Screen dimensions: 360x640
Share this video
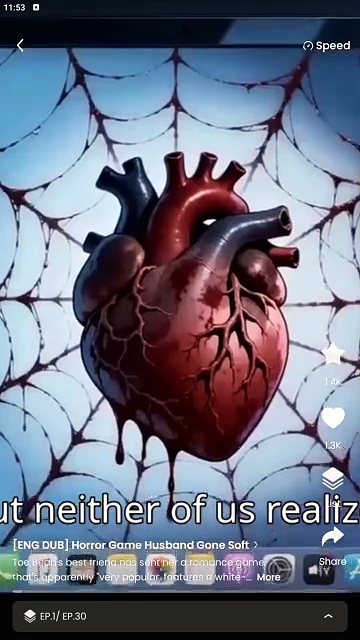333,536
